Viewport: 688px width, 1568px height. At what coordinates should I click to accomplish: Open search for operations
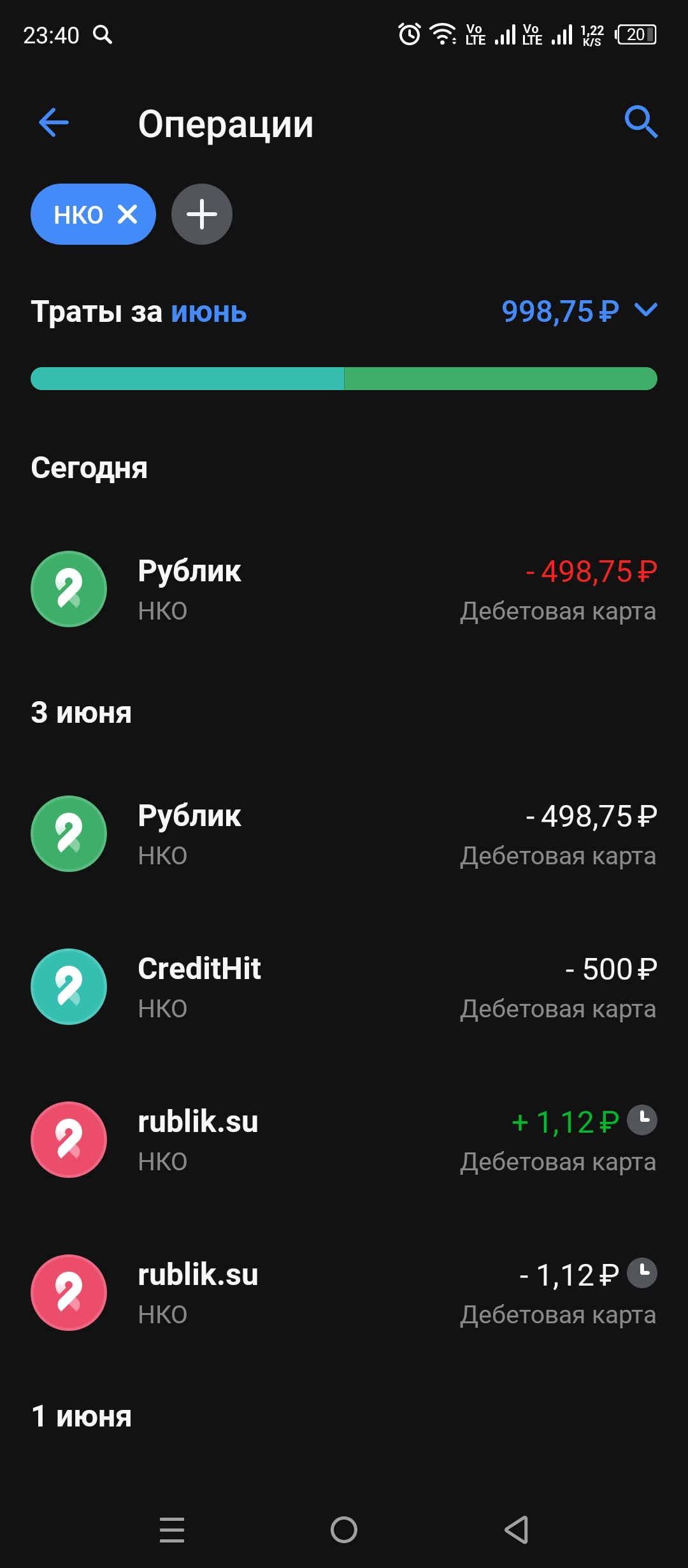[x=641, y=122]
